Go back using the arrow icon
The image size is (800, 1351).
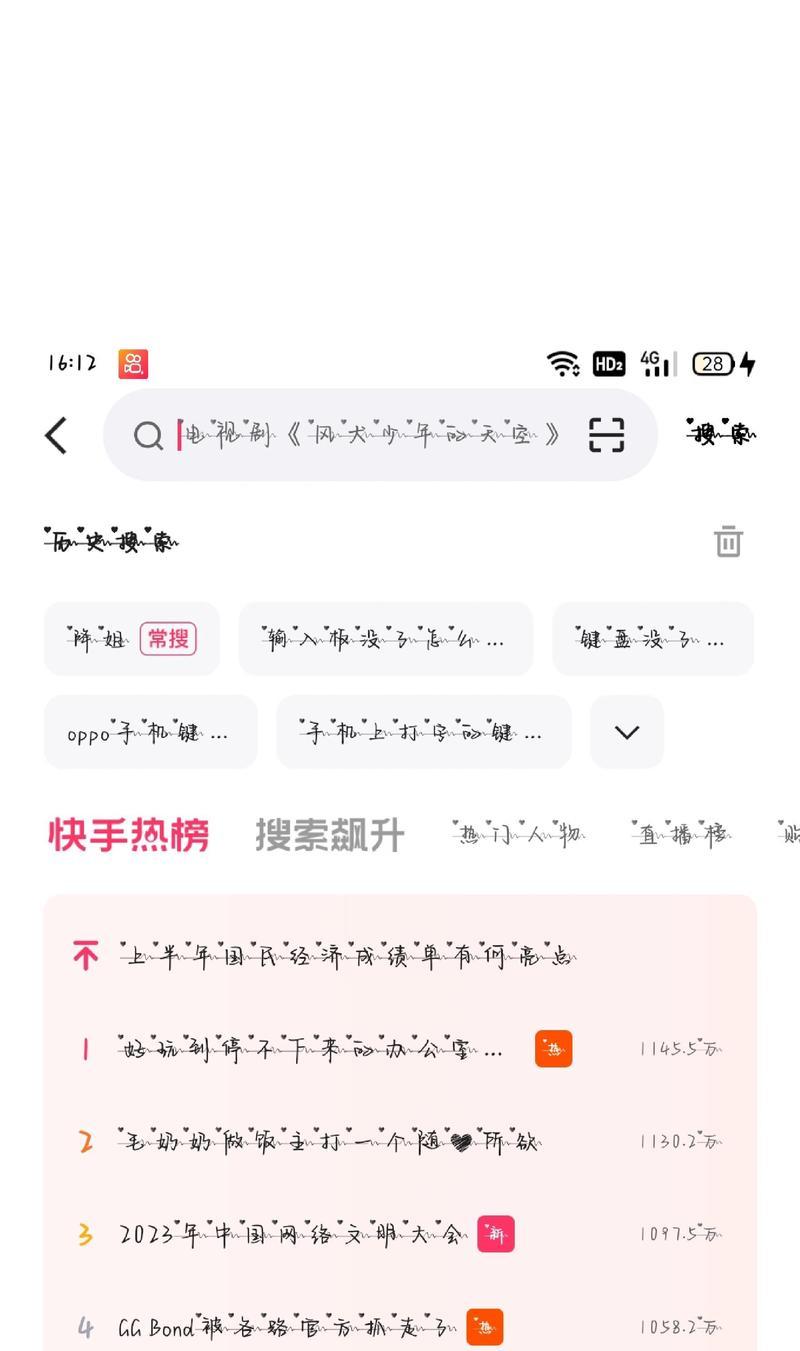(56, 435)
